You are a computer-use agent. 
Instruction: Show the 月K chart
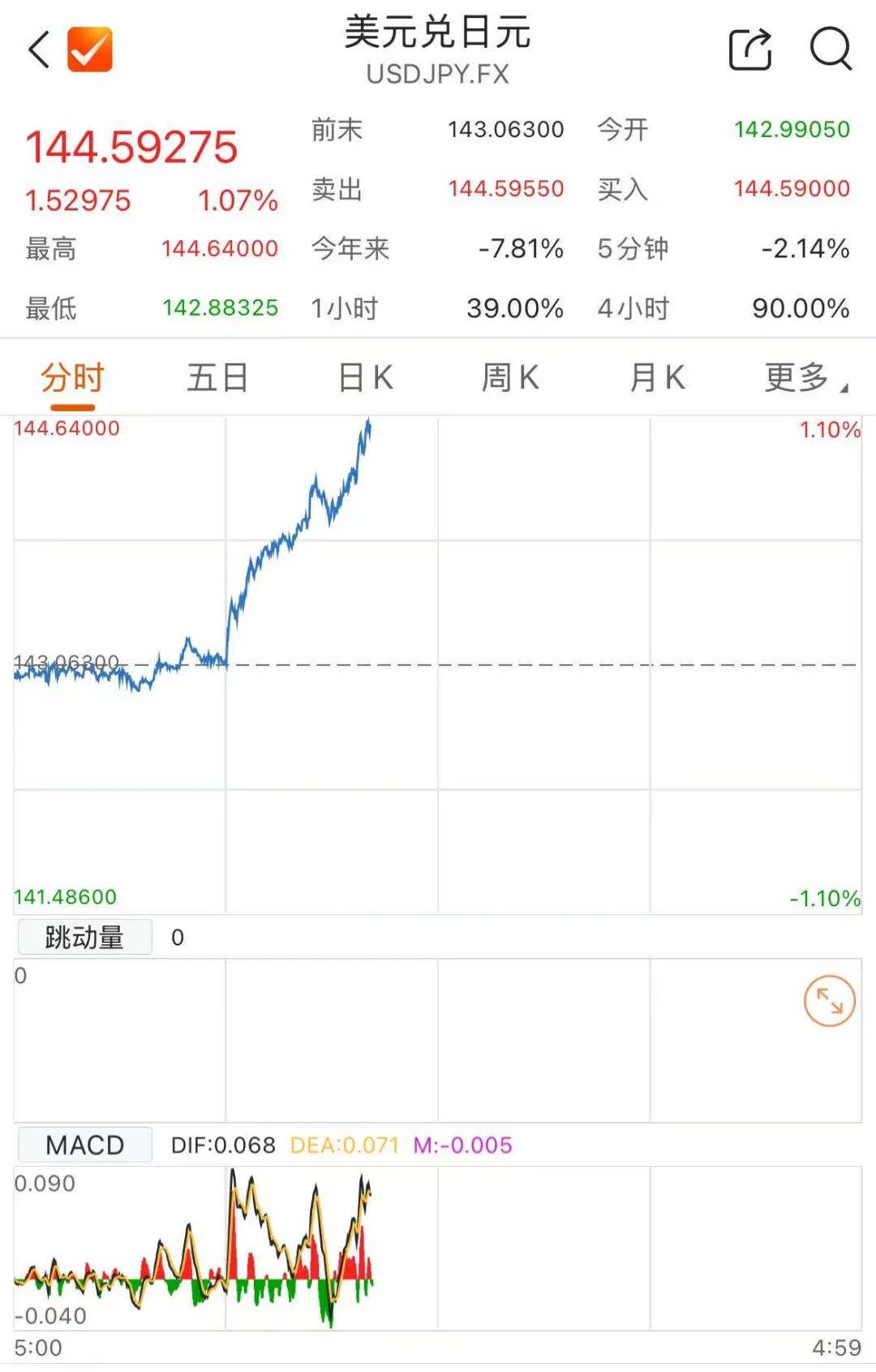657,378
